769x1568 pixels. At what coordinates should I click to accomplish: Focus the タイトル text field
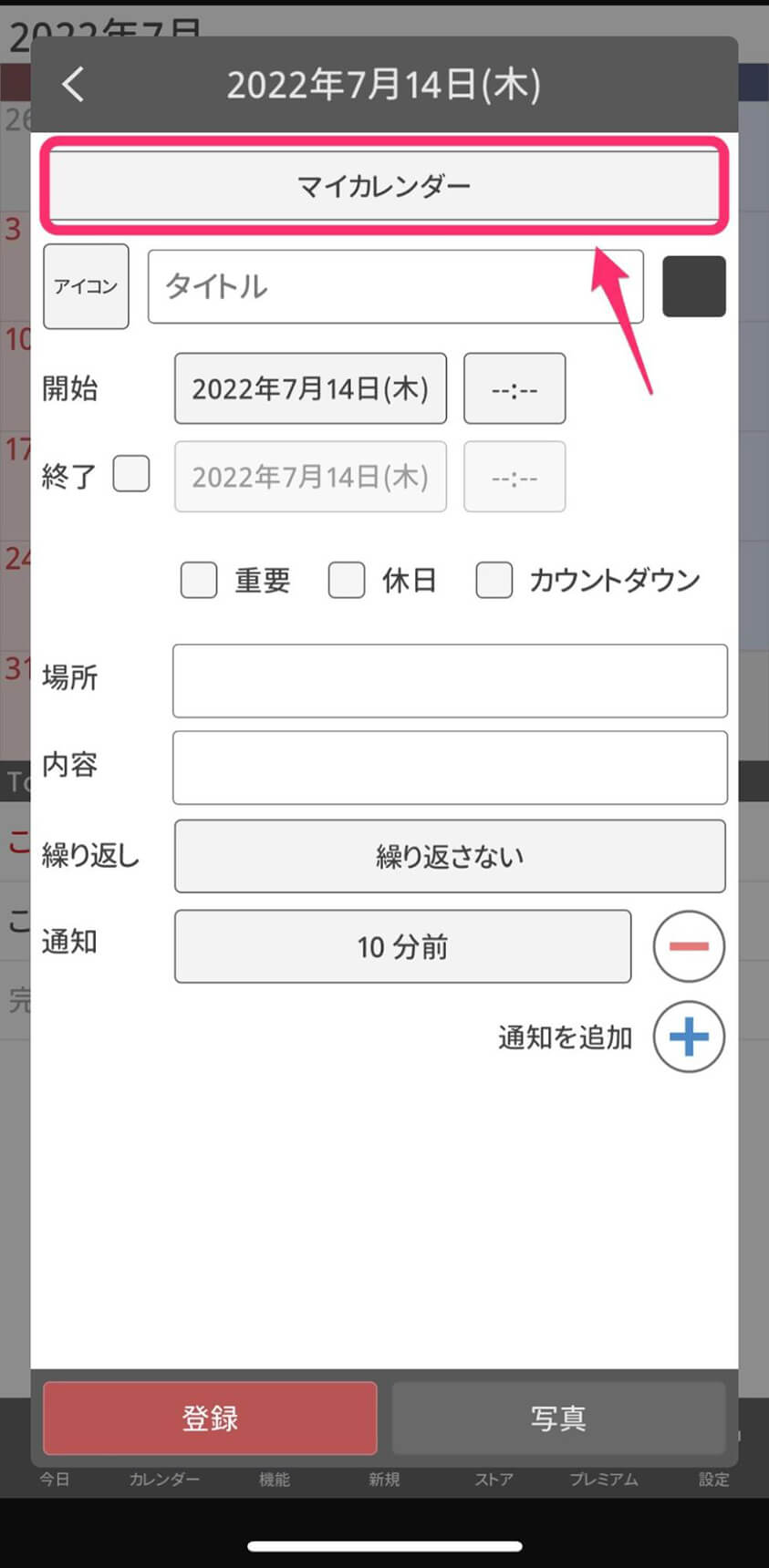click(395, 286)
